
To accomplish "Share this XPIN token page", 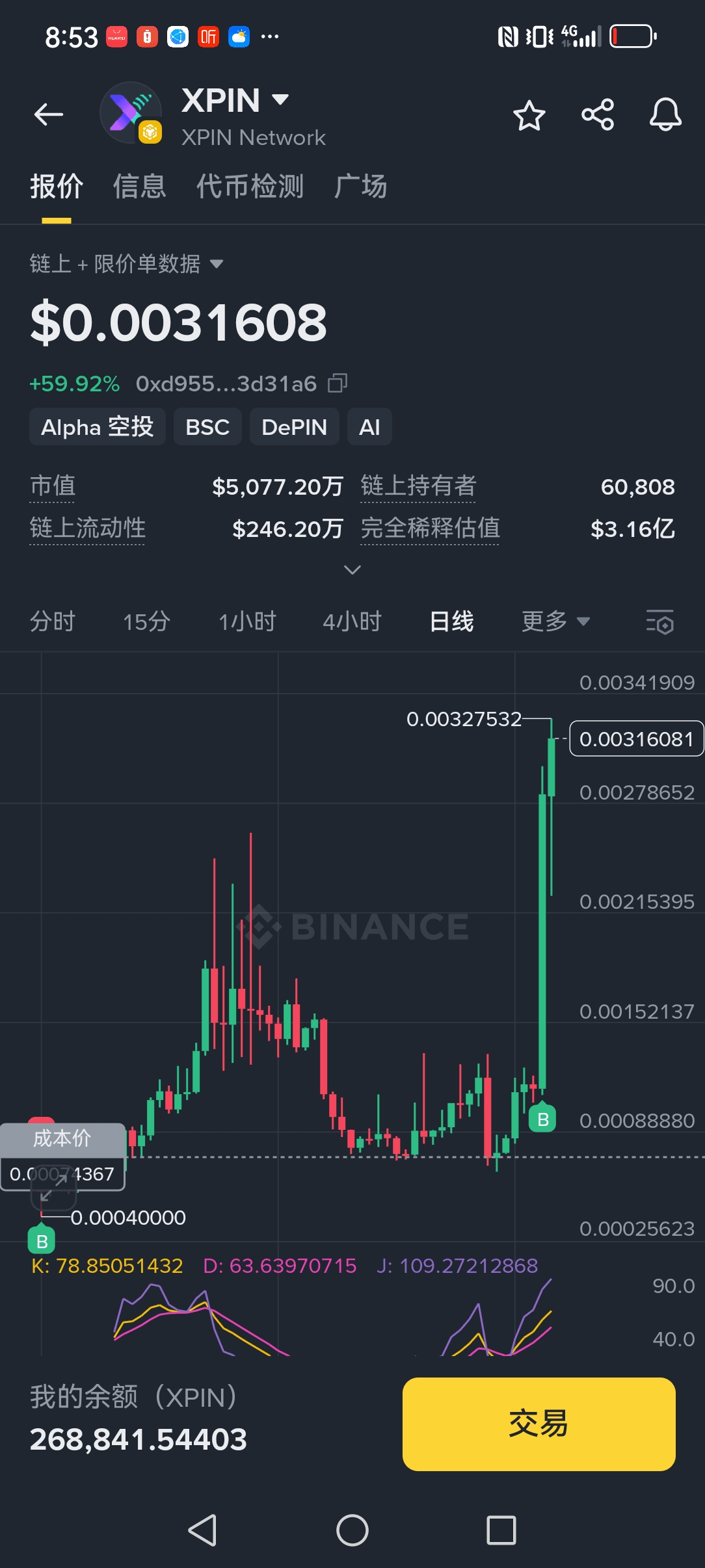I will tap(598, 115).
